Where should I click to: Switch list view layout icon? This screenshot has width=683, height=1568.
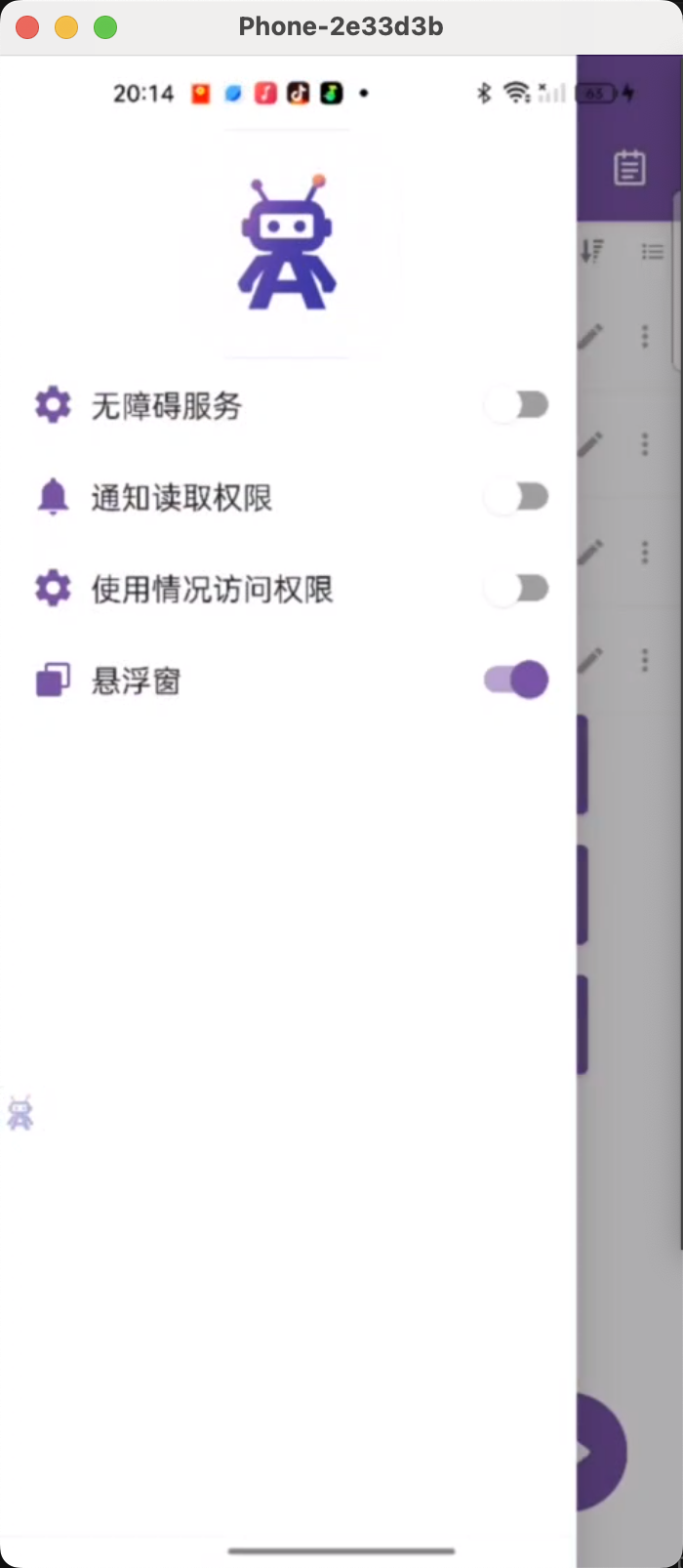pos(652,252)
